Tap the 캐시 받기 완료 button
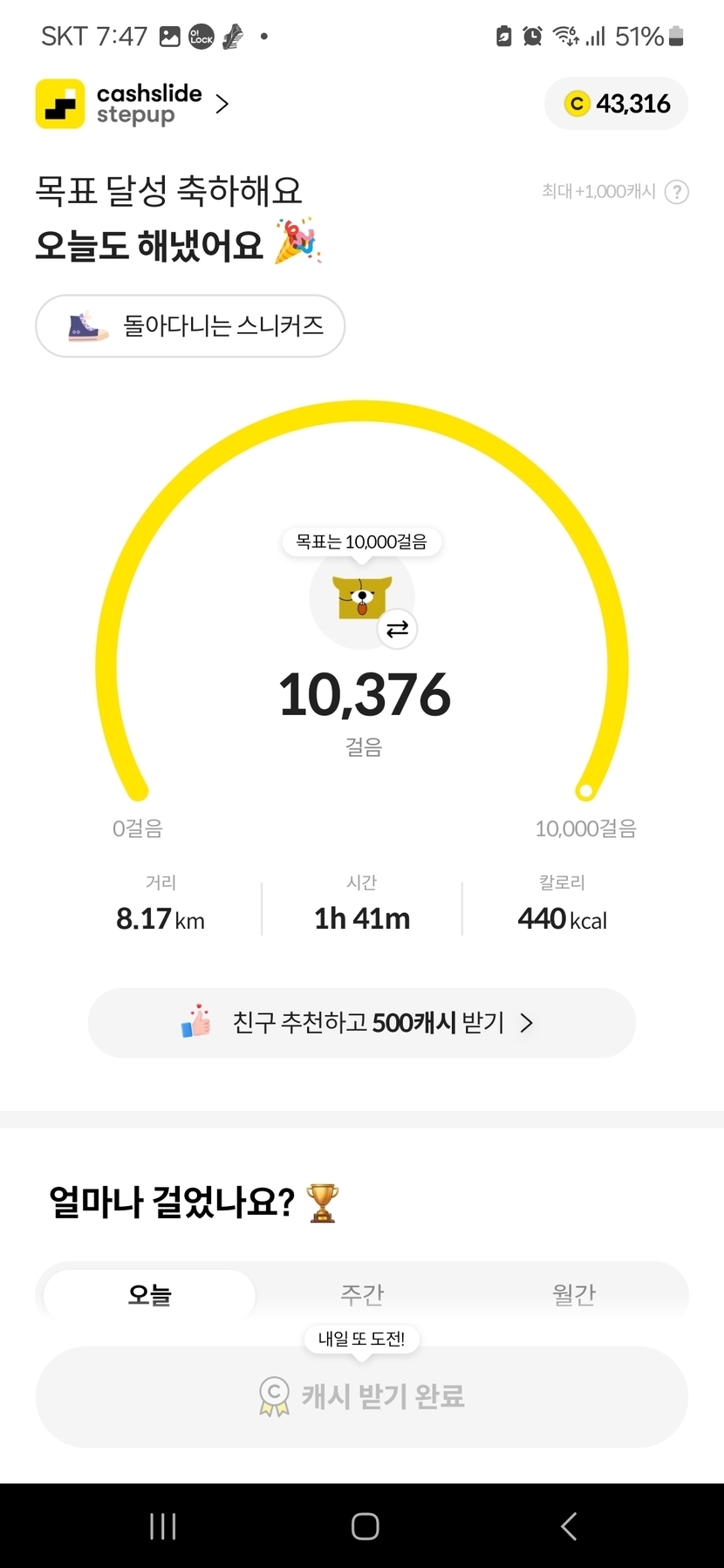Viewport: 724px width, 1568px height. pyautogui.click(x=361, y=1396)
